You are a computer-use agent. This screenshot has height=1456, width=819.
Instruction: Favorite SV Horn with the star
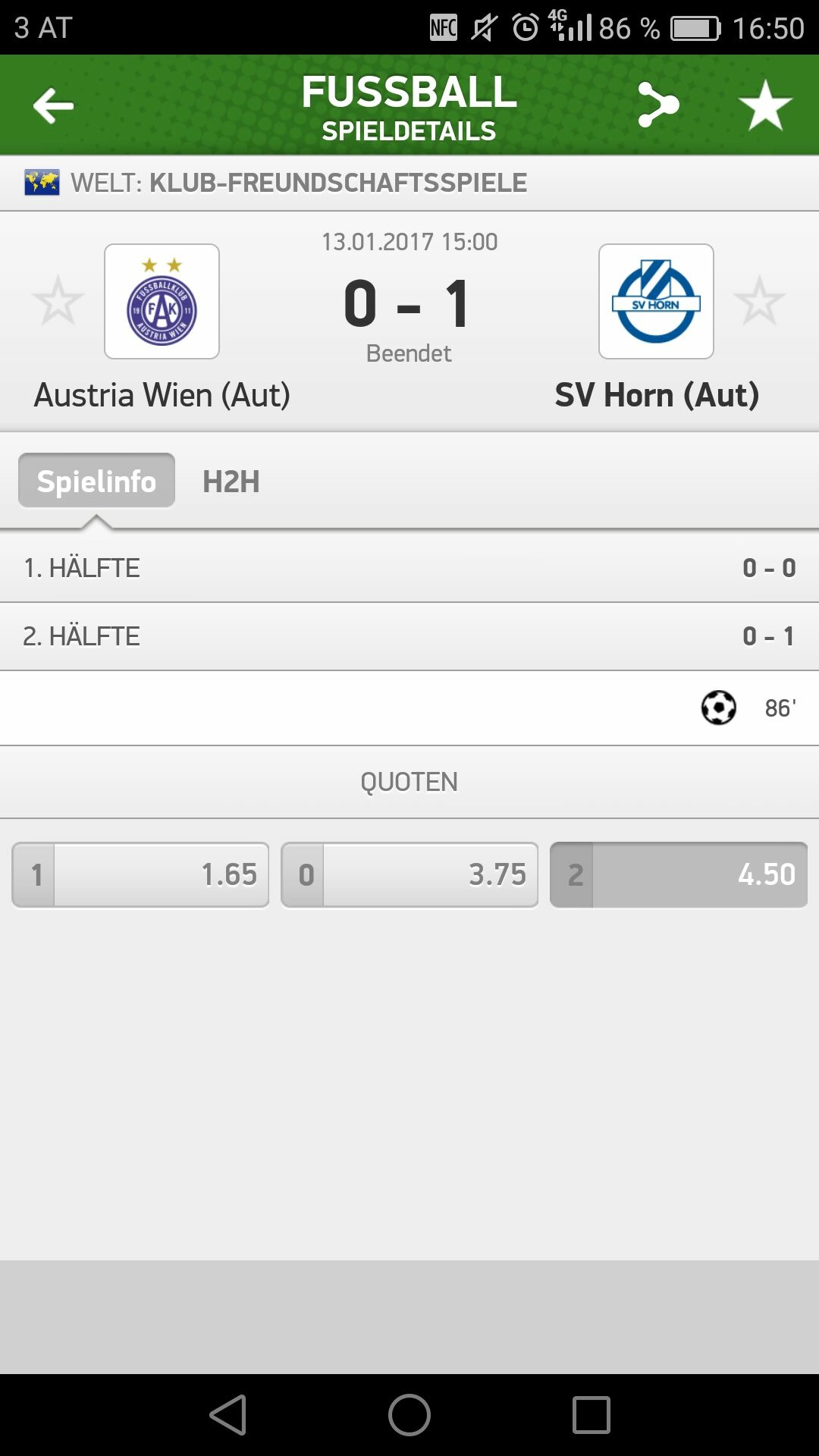click(x=759, y=301)
